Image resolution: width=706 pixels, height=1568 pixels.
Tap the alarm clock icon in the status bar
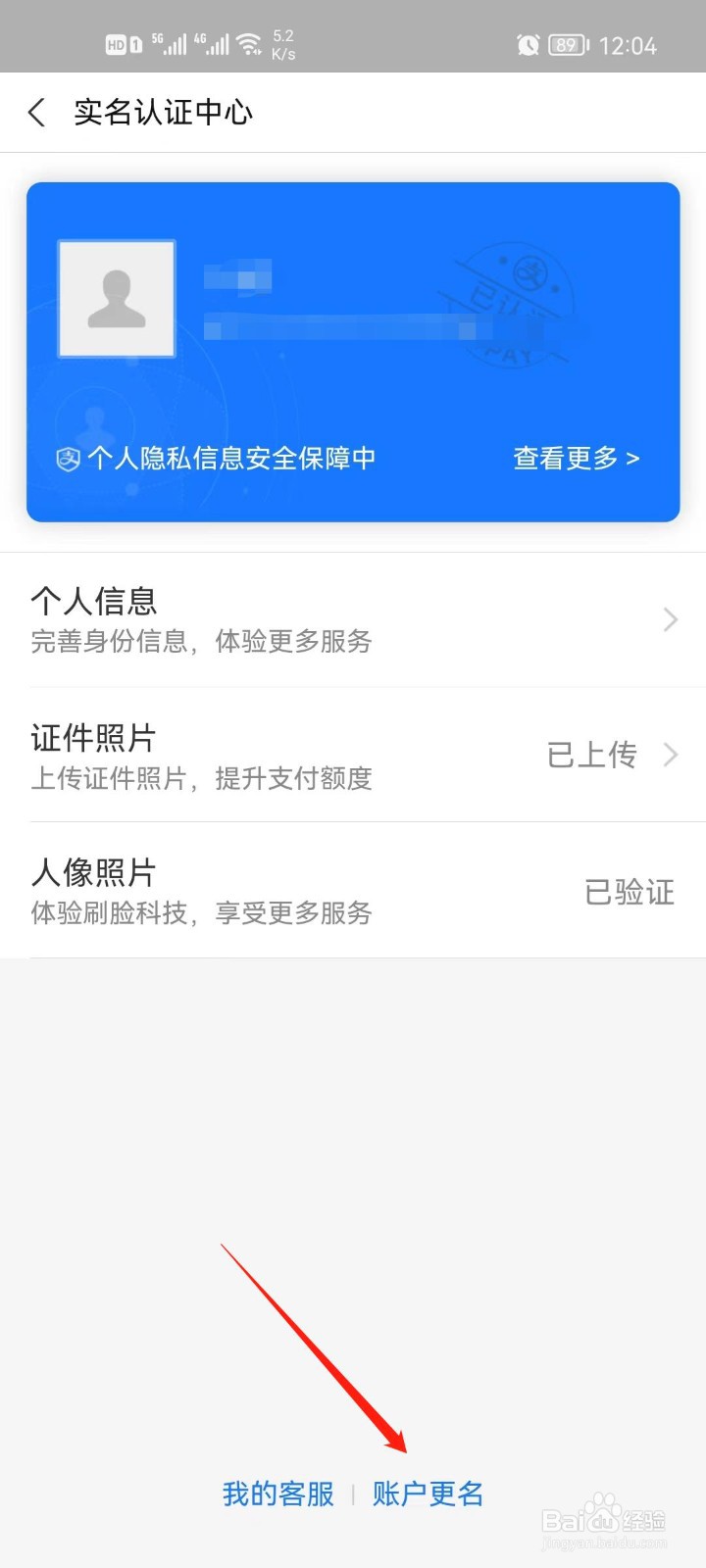click(528, 44)
